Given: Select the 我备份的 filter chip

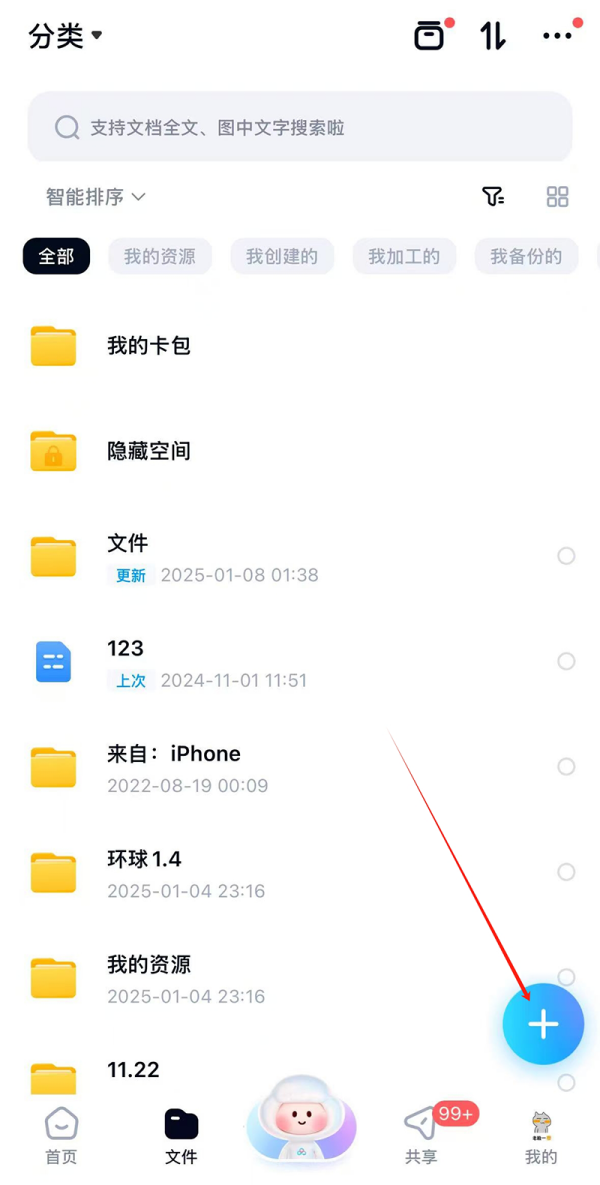Looking at the screenshot, I should point(526,256).
